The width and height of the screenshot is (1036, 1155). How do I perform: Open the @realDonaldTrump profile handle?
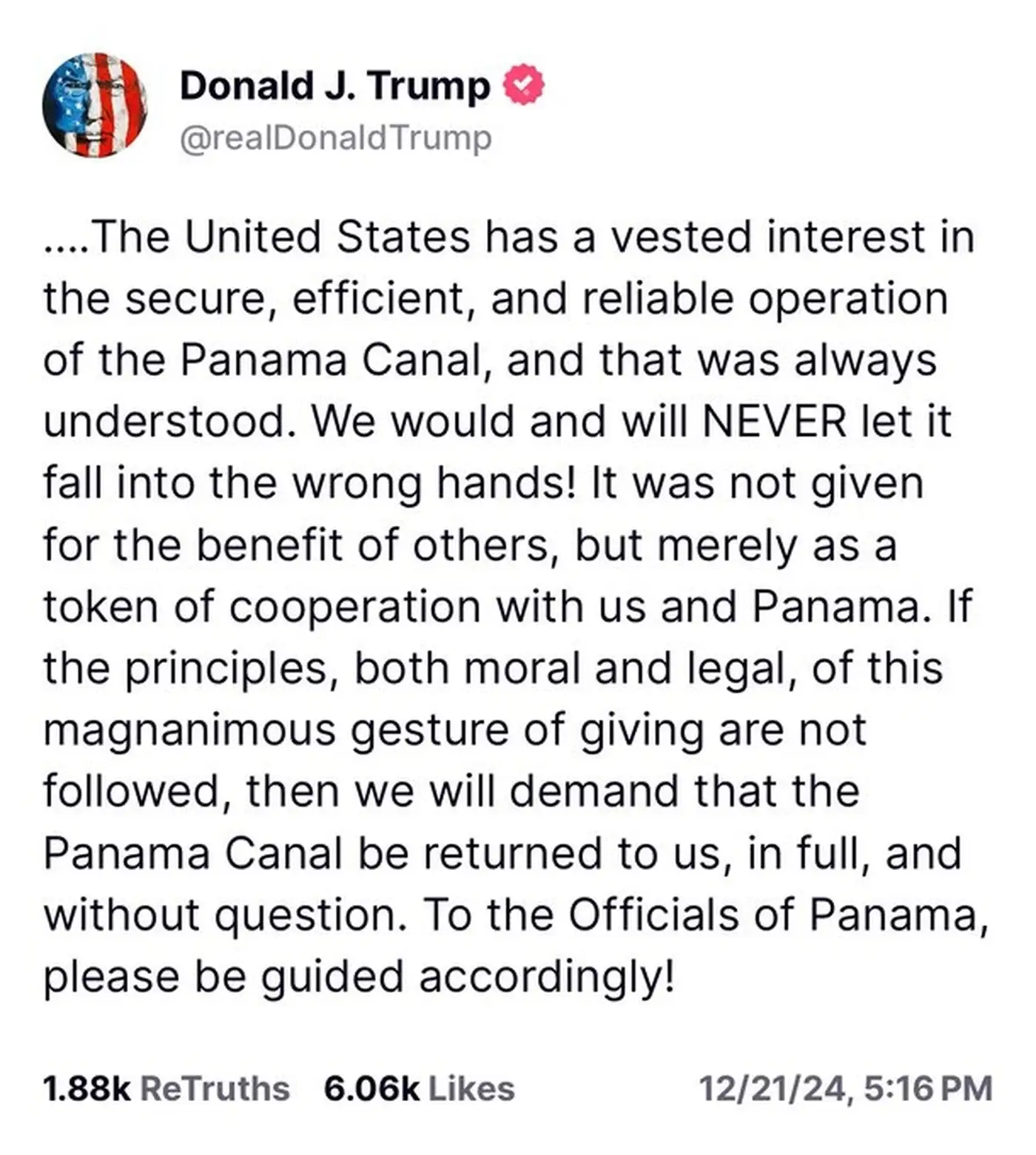[x=335, y=138]
